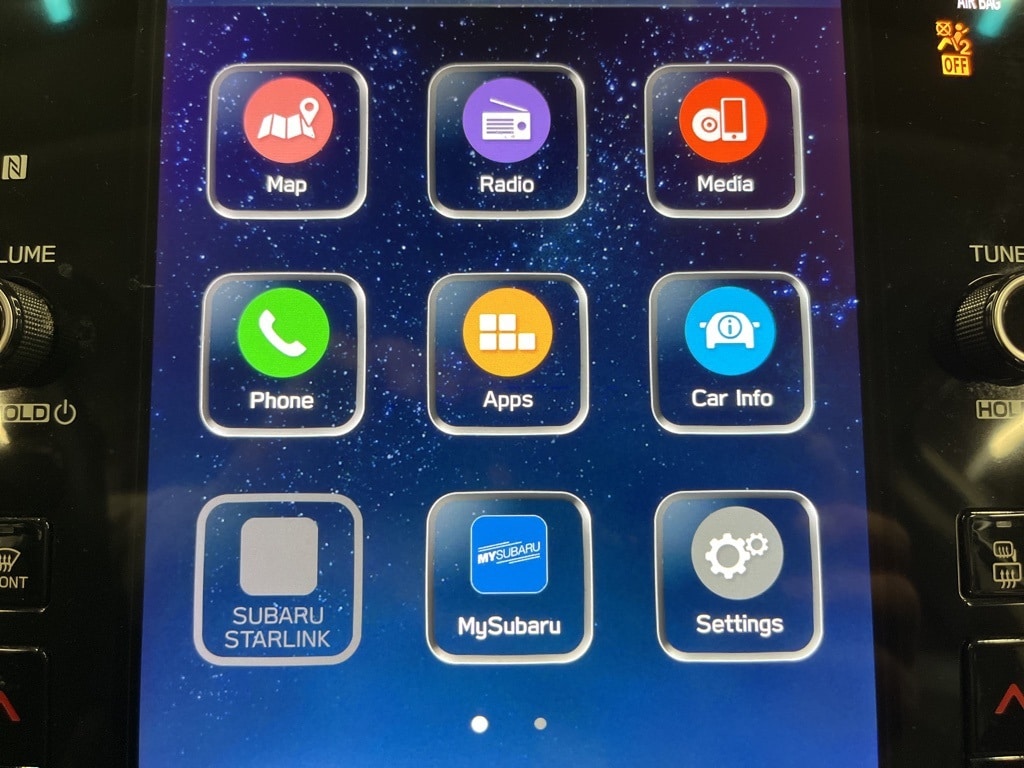Open Settings

click(x=738, y=574)
